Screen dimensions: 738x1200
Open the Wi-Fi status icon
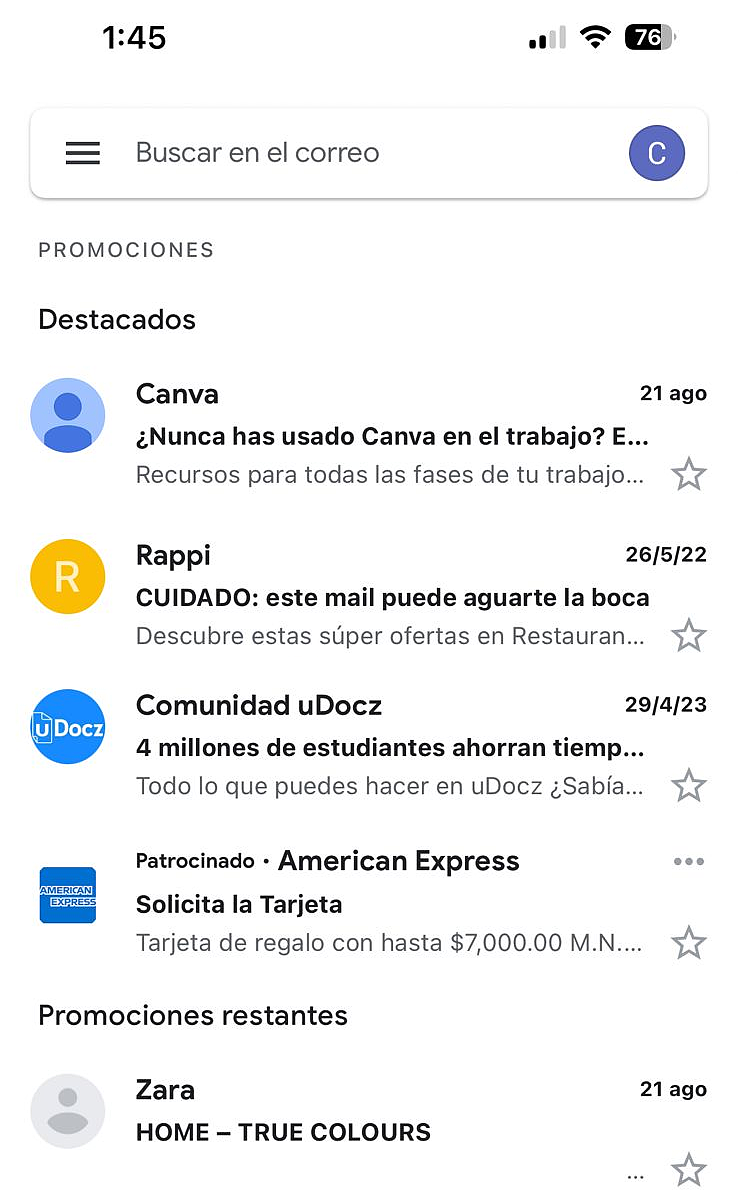pyautogui.click(x=595, y=37)
